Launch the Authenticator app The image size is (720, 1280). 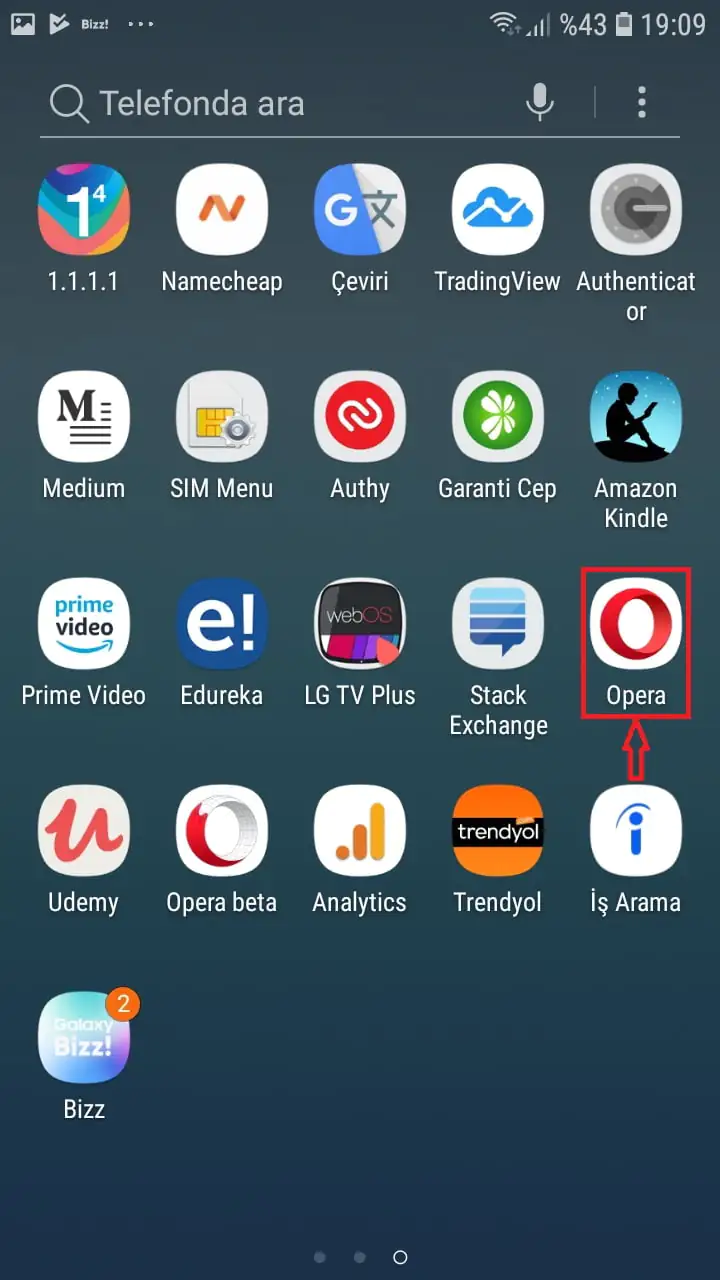pos(636,210)
